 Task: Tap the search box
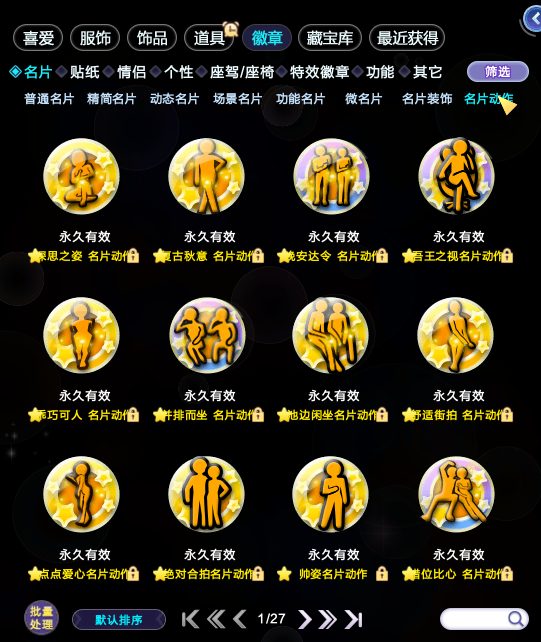(484, 619)
